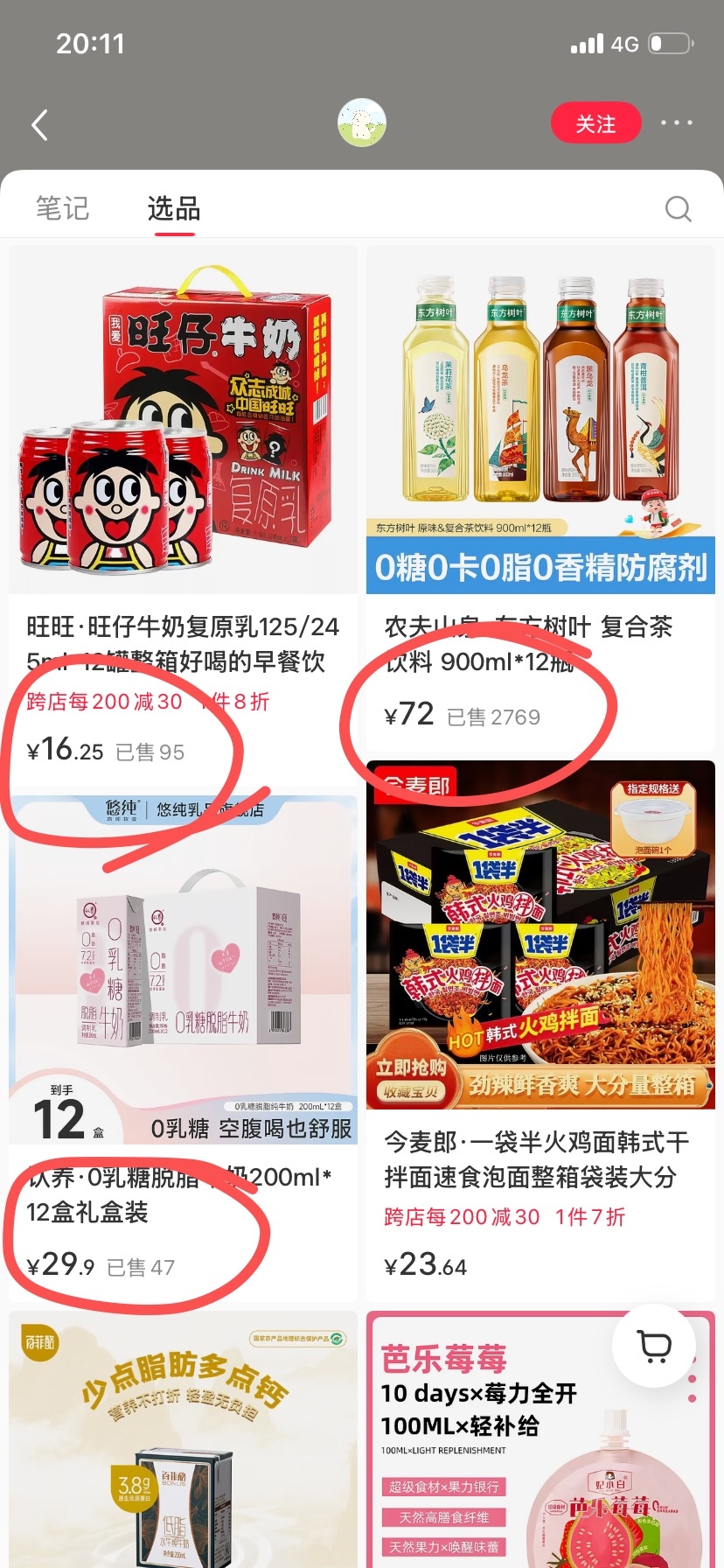The width and height of the screenshot is (724, 1568).
Task: Open the three-dot overflow menu
Action: pos(676,123)
